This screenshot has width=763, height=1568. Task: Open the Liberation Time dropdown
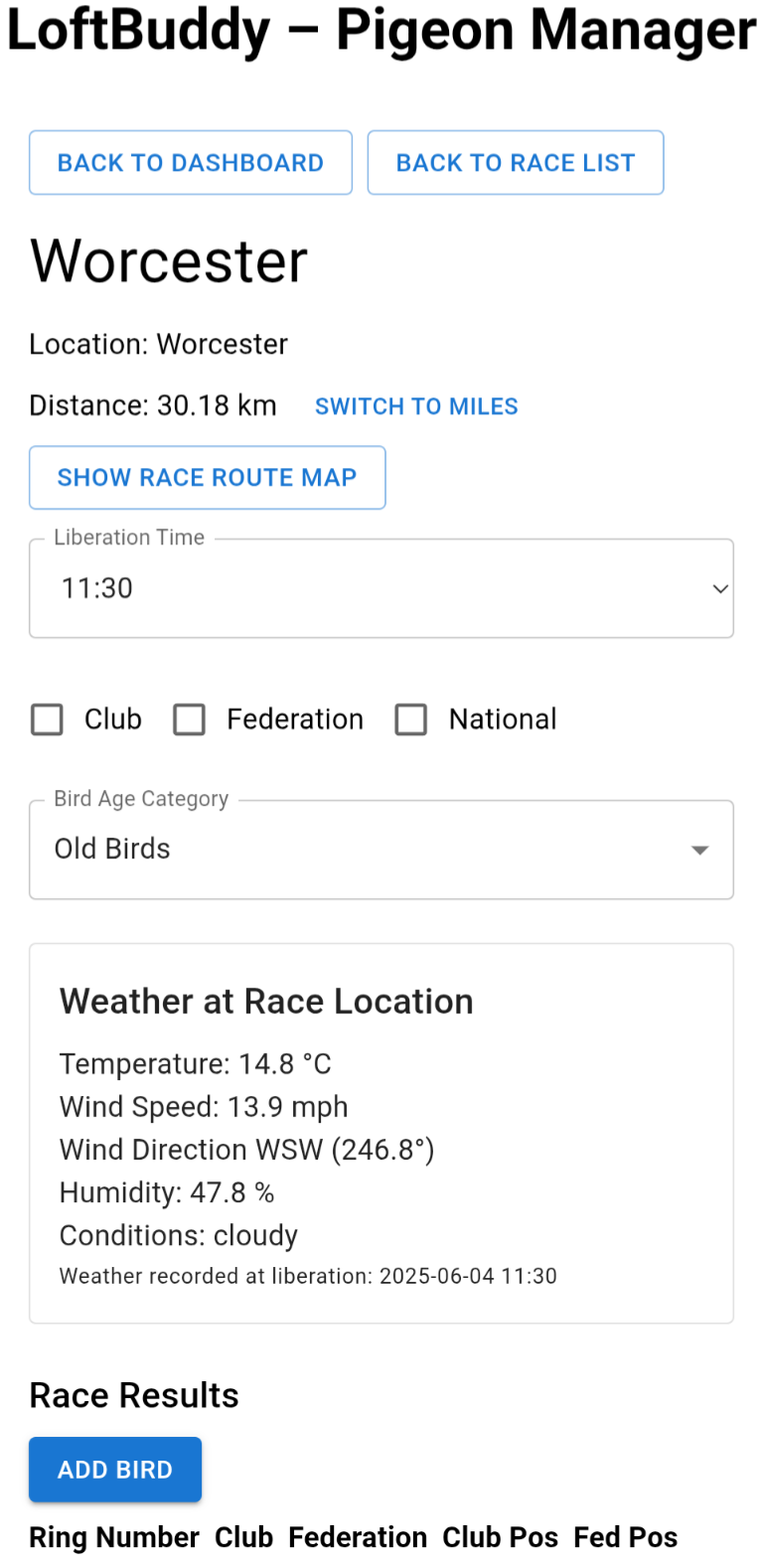381,588
